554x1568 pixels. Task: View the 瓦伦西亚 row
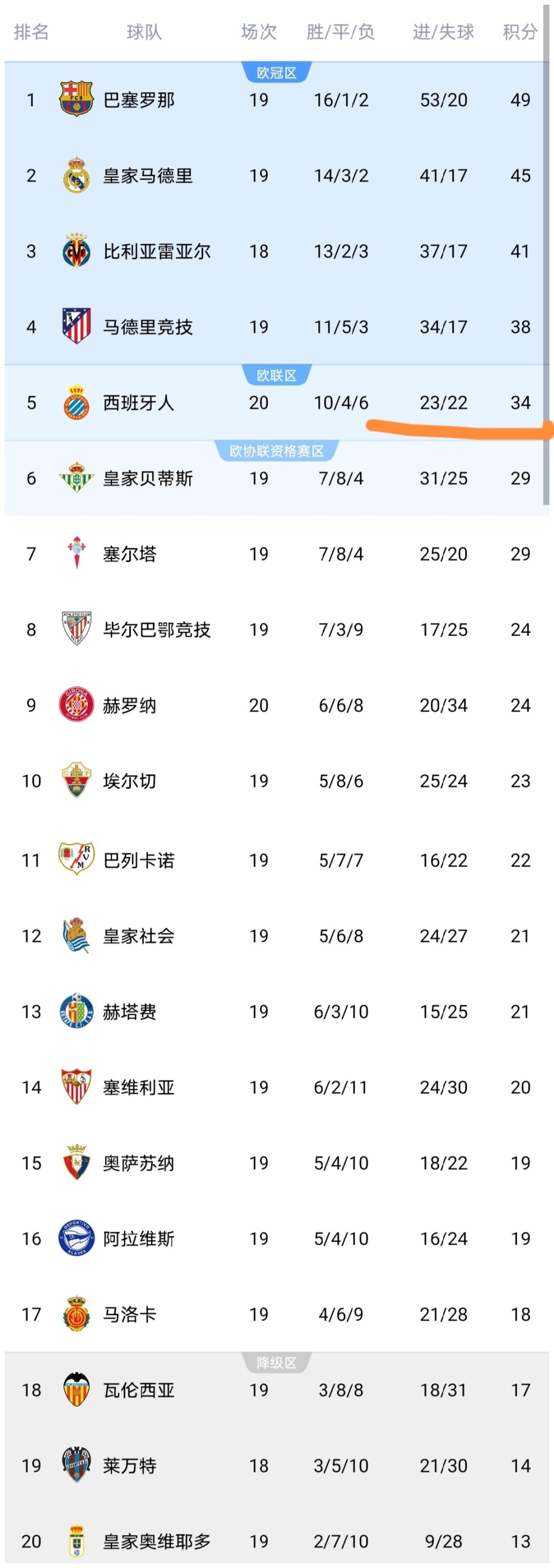coord(138,1390)
